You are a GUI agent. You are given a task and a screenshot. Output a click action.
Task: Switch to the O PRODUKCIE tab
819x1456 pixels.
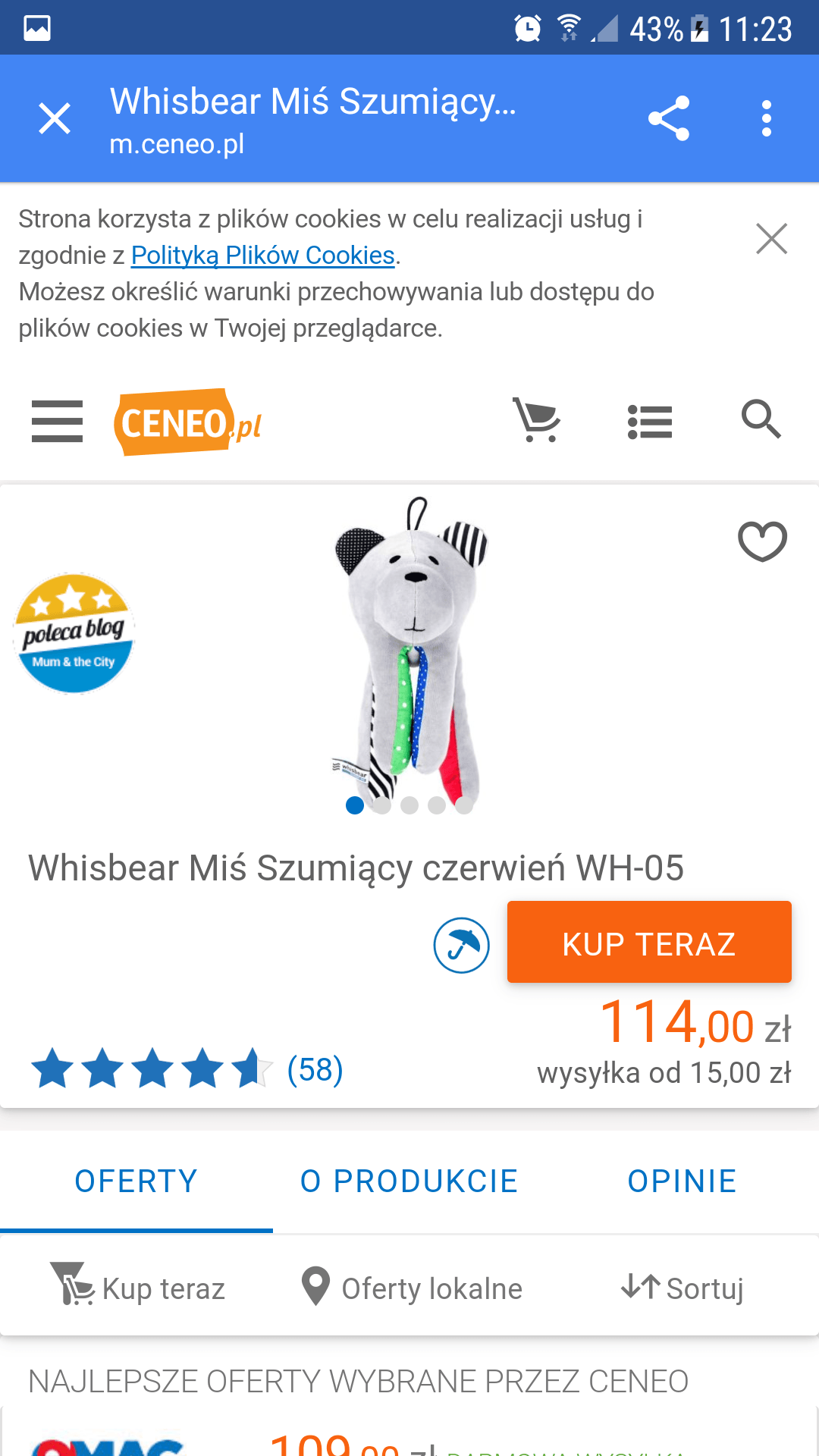click(409, 1181)
